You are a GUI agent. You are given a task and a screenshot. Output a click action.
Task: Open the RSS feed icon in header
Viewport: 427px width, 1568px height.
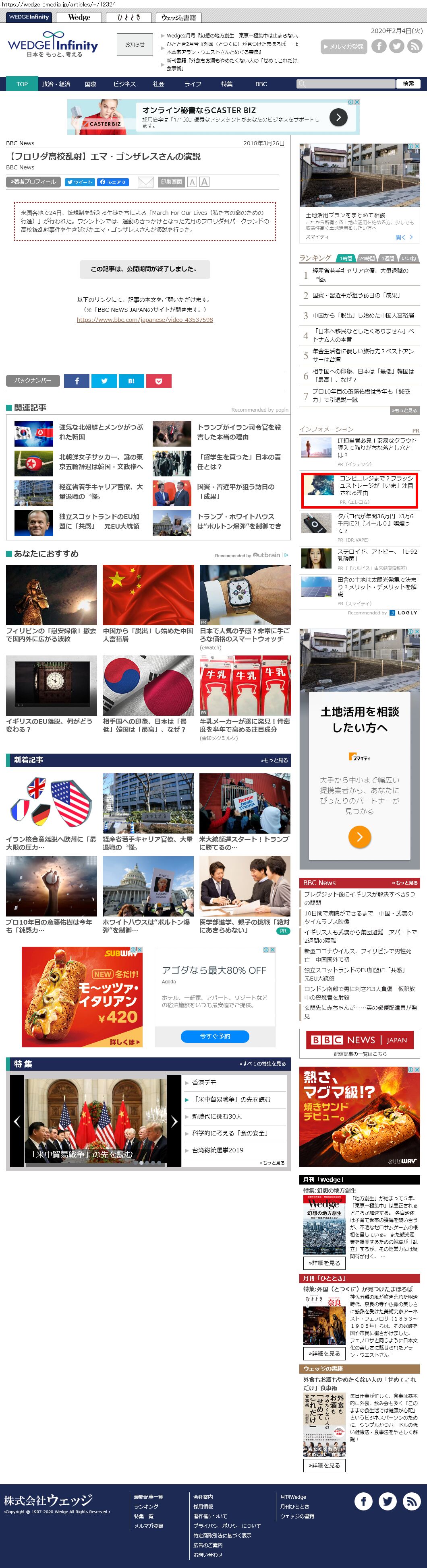tap(414, 46)
